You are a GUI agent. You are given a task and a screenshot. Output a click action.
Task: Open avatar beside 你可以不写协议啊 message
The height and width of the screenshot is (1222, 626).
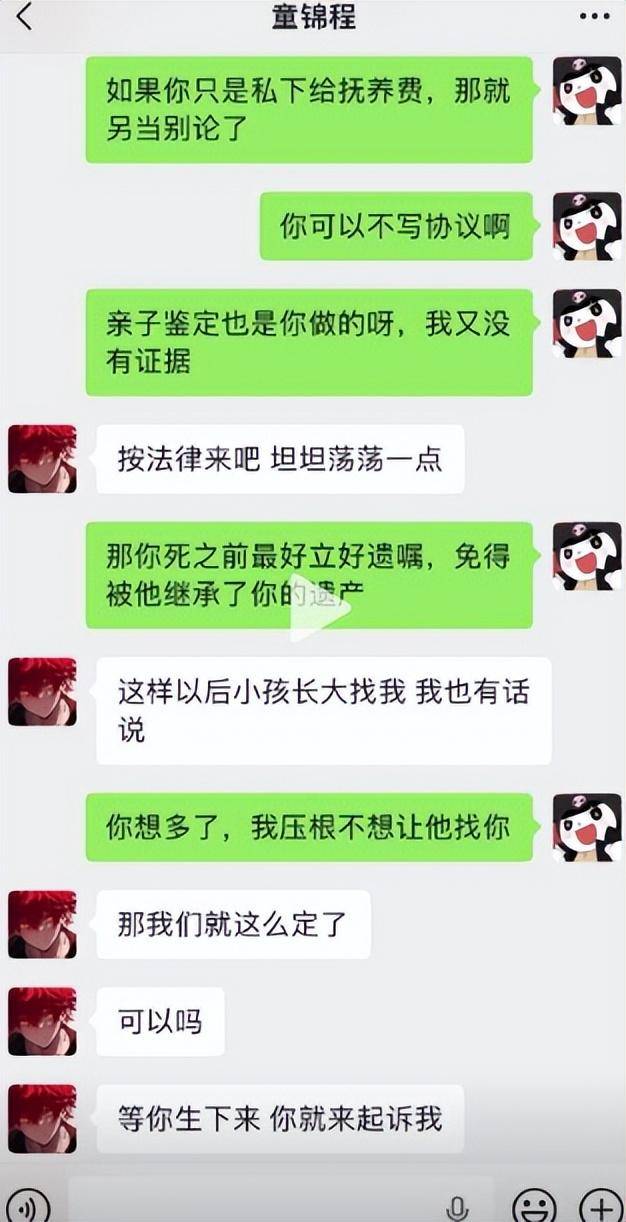(x=587, y=227)
